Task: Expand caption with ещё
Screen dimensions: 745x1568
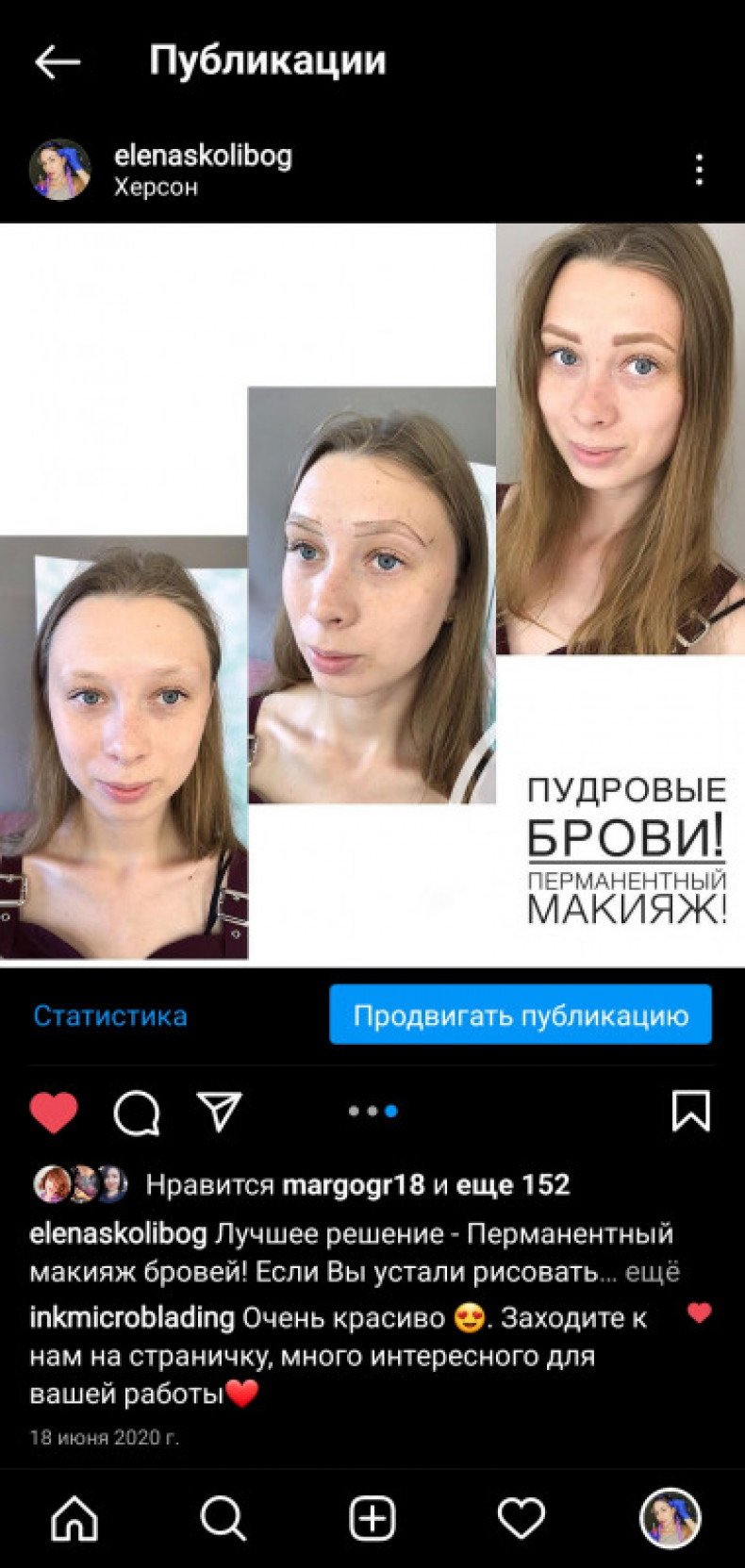Action: [x=653, y=1272]
